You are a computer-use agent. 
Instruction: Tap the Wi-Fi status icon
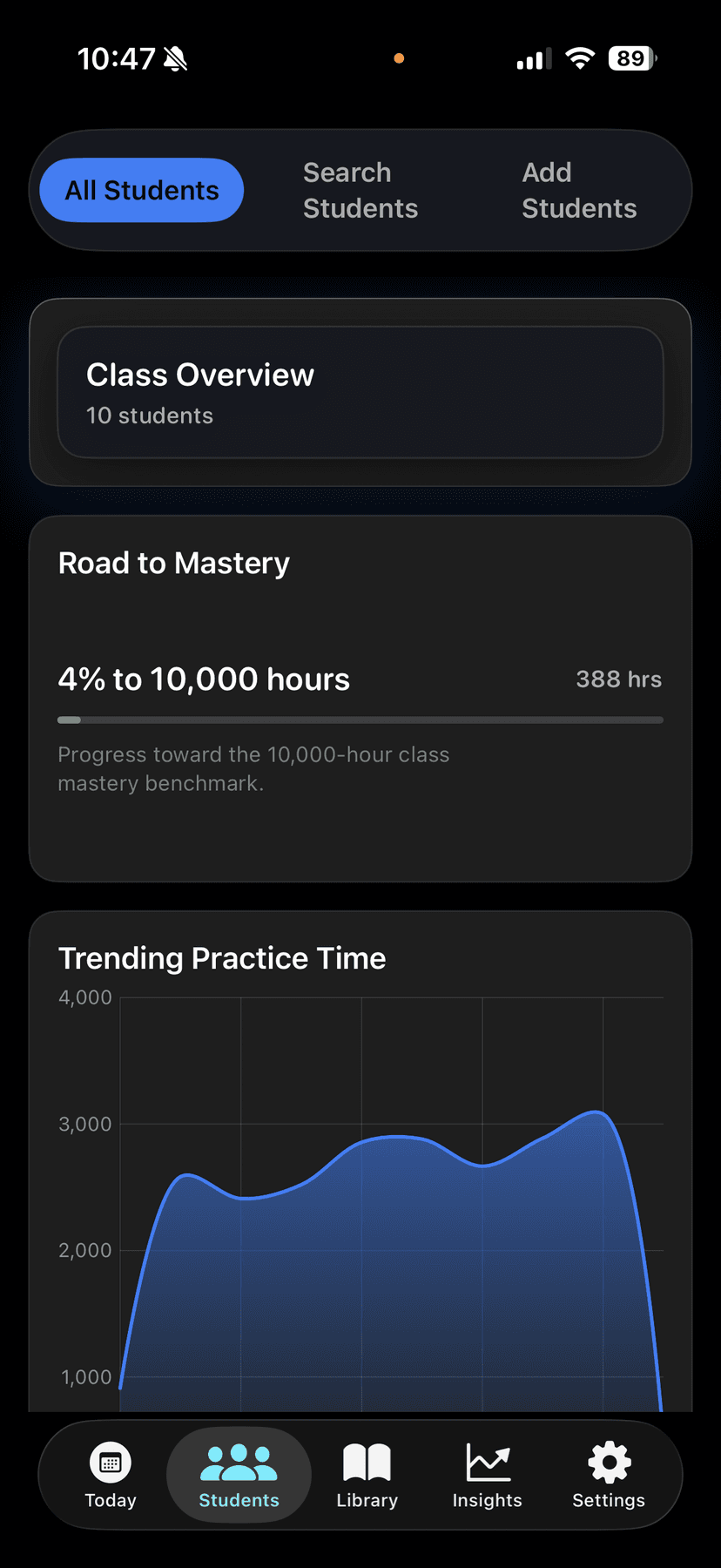580,57
